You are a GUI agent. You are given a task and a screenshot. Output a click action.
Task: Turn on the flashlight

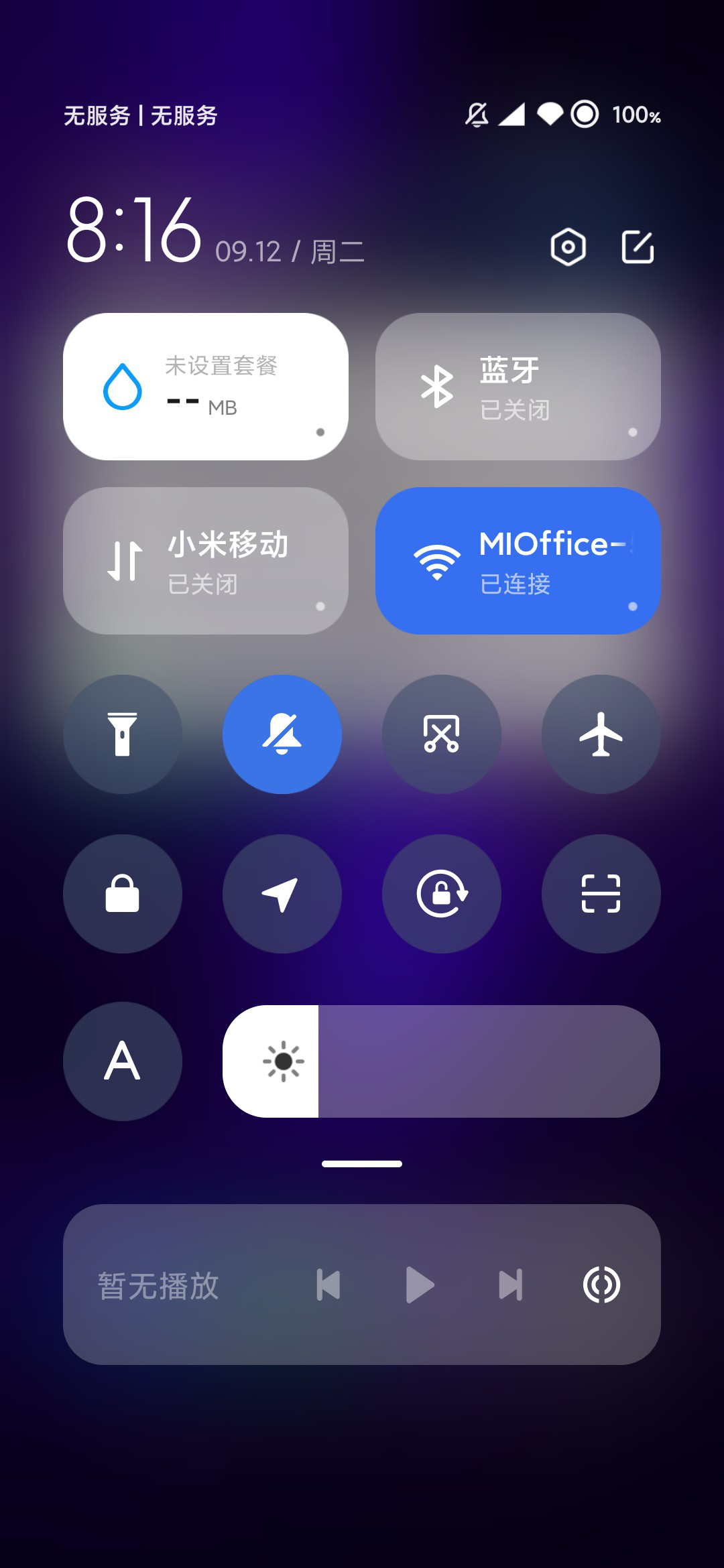[x=123, y=734]
